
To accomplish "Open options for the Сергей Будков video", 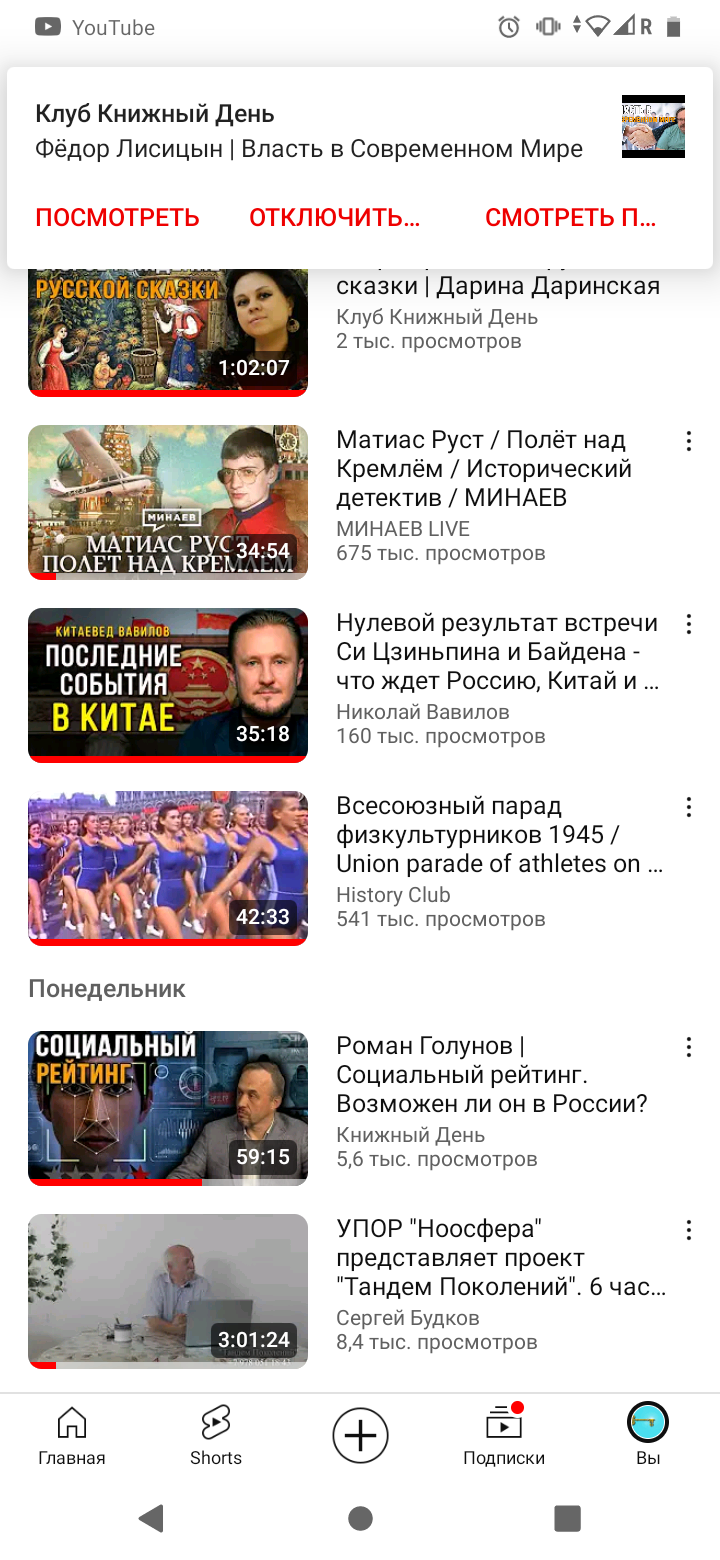I will [688, 1230].
